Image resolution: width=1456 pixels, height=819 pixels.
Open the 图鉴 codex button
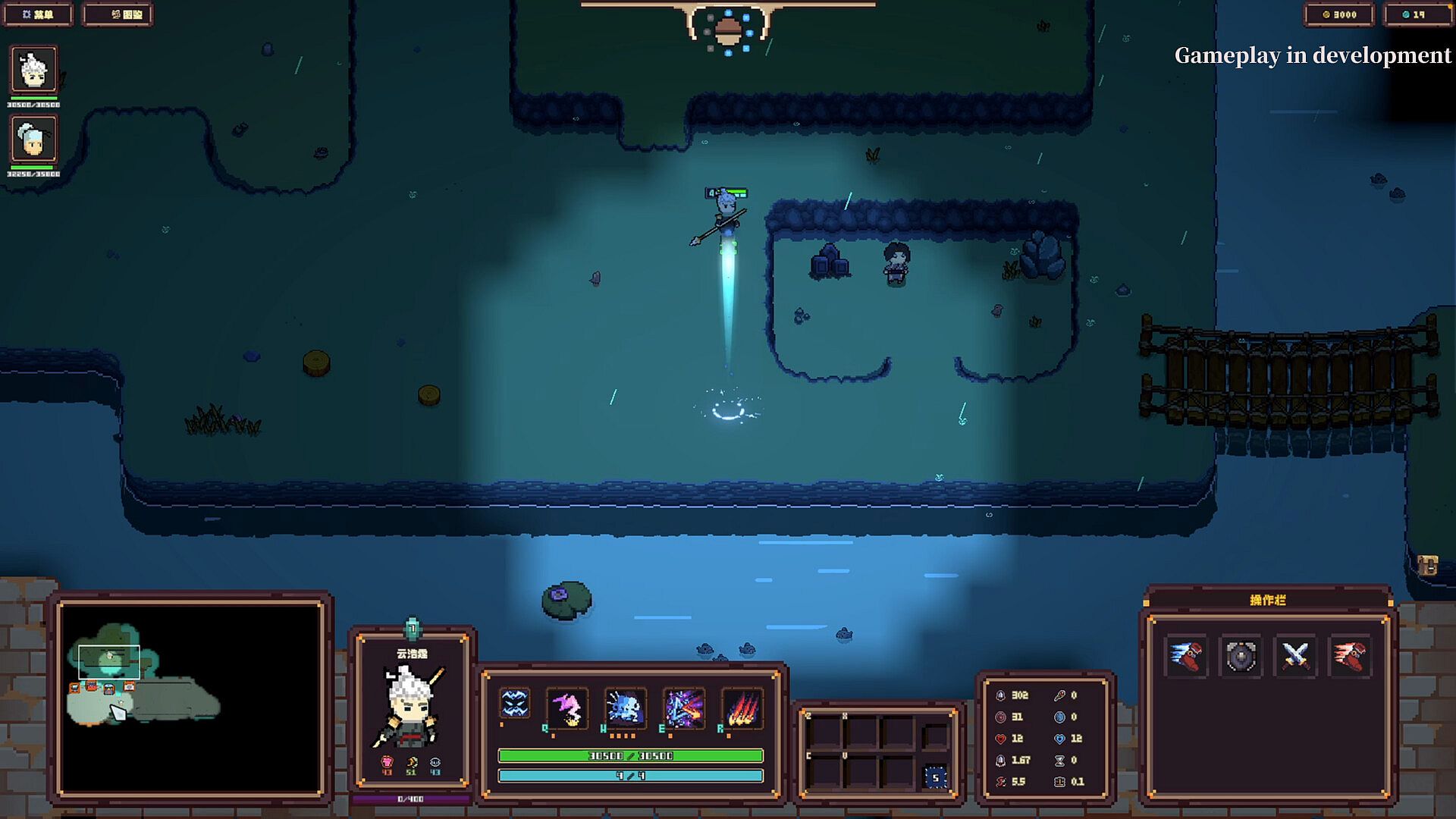coord(119,14)
